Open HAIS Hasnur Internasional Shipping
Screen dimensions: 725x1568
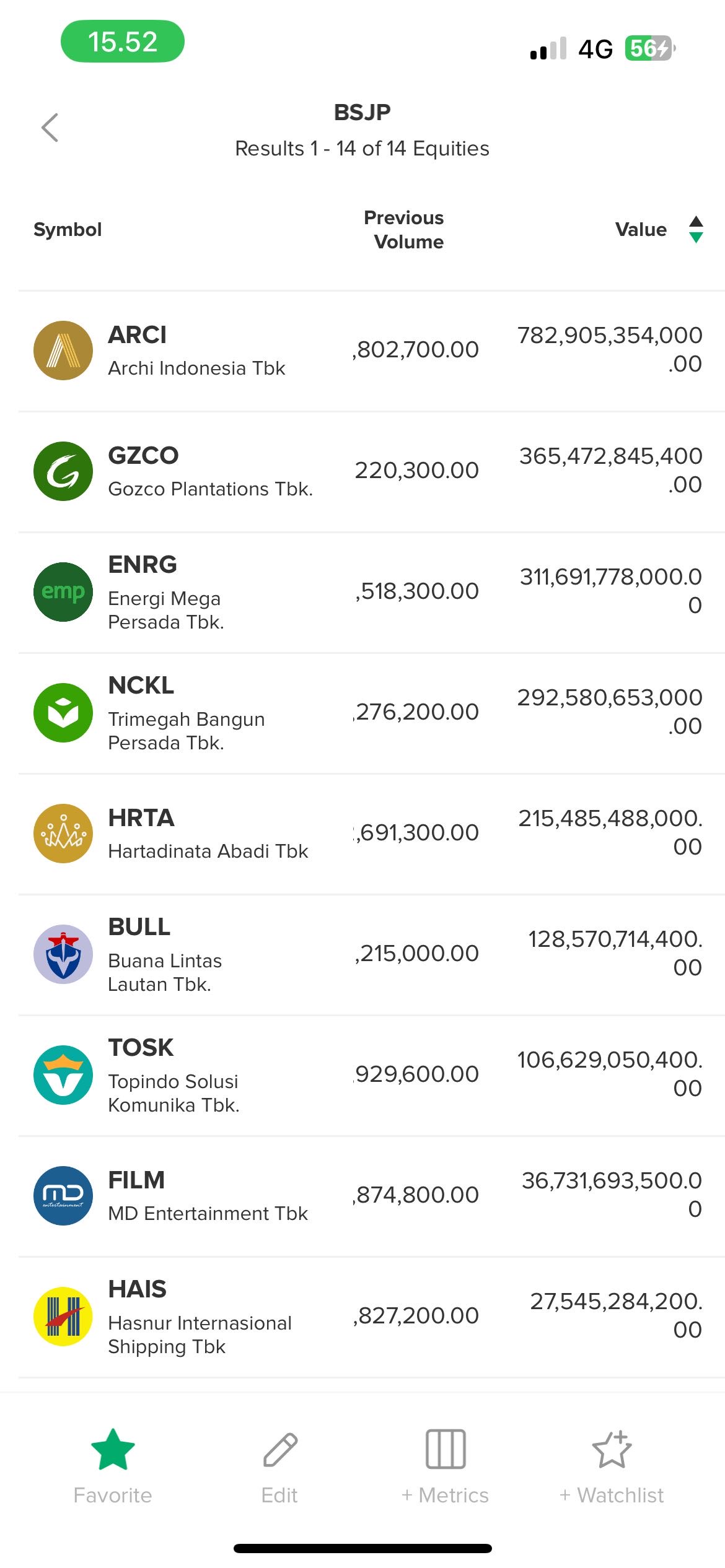[x=200, y=1317]
